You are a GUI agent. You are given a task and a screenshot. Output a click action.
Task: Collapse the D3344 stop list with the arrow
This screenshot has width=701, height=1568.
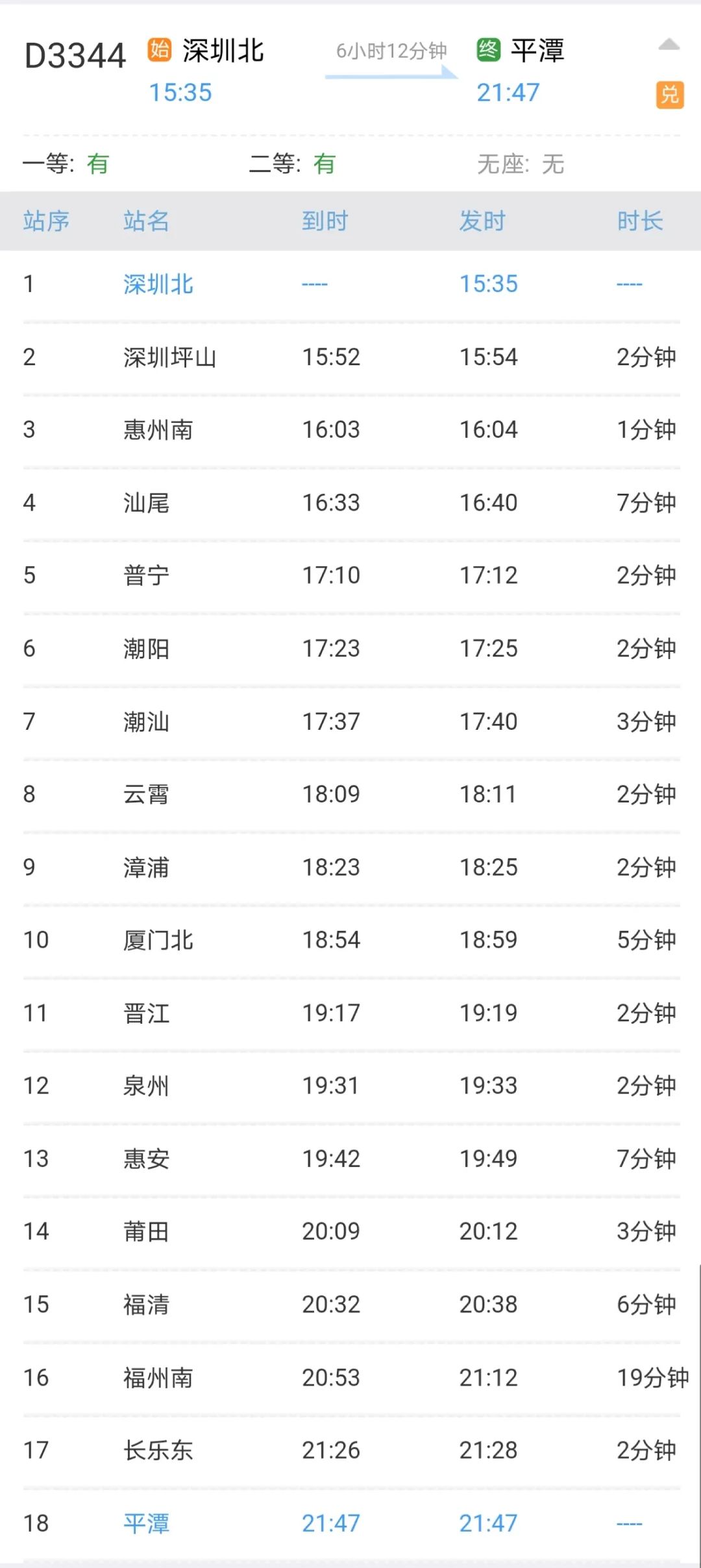coord(669,45)
